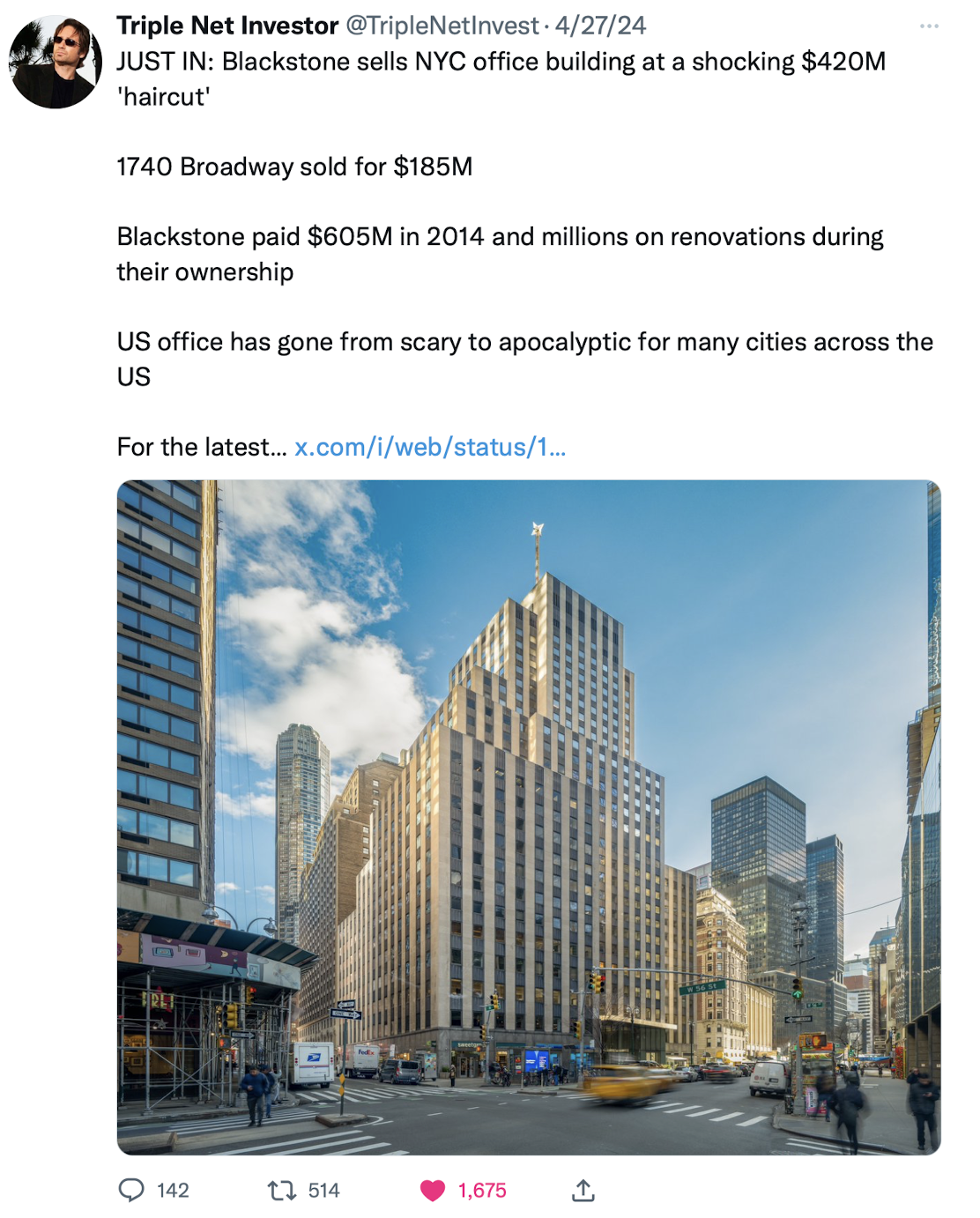Share this tweet using the share icon
Screen dimensions: 980x1218
coord(583,1191)
